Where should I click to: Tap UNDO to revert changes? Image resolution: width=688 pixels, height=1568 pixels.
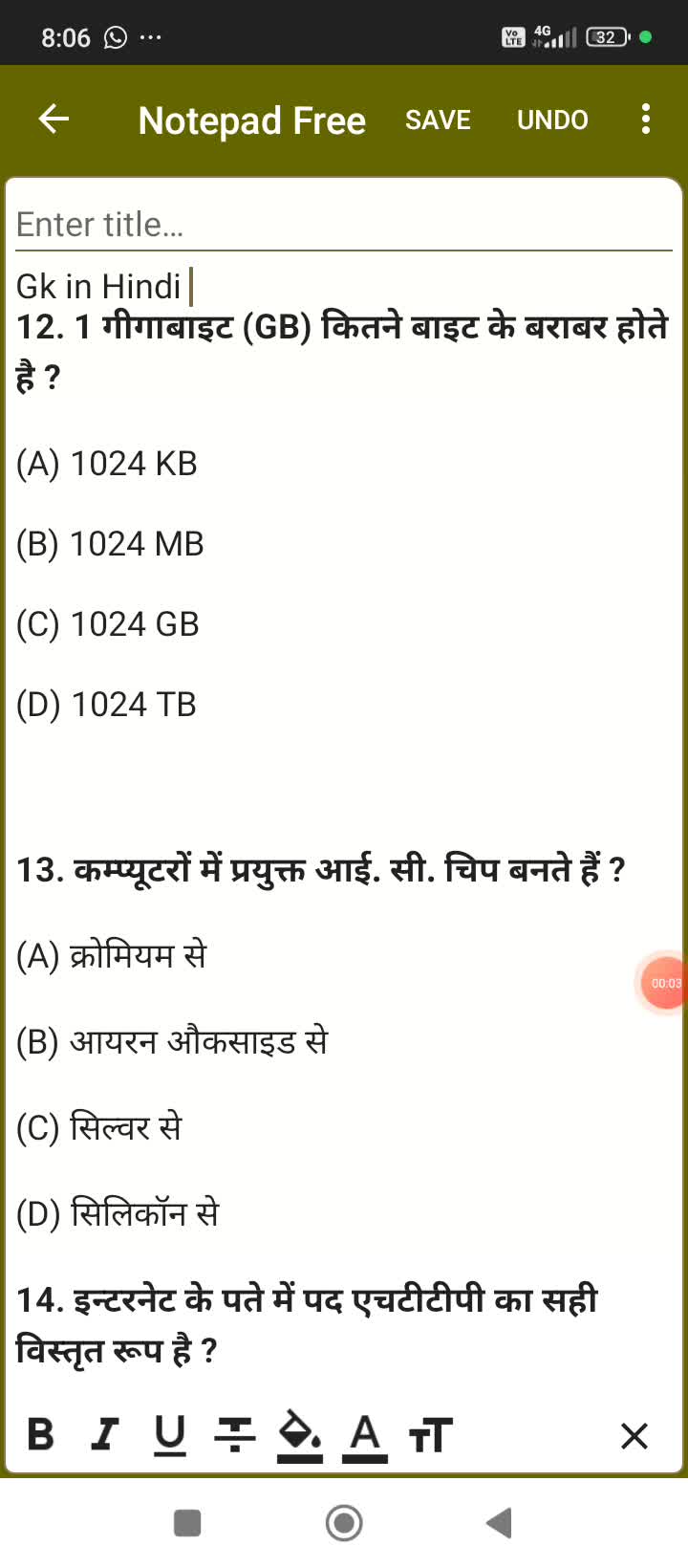[x=552, y=120]
